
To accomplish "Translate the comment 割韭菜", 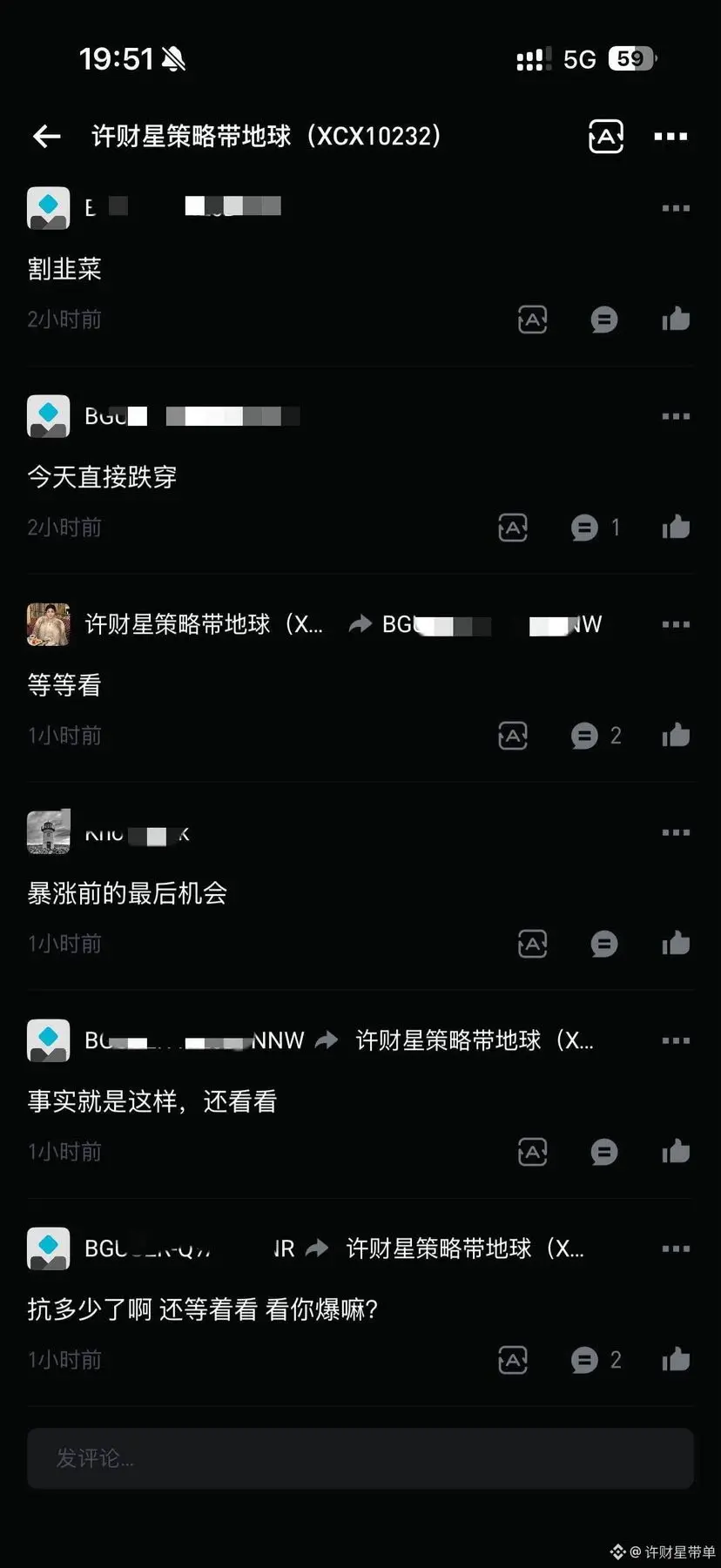I will (533, 320).
